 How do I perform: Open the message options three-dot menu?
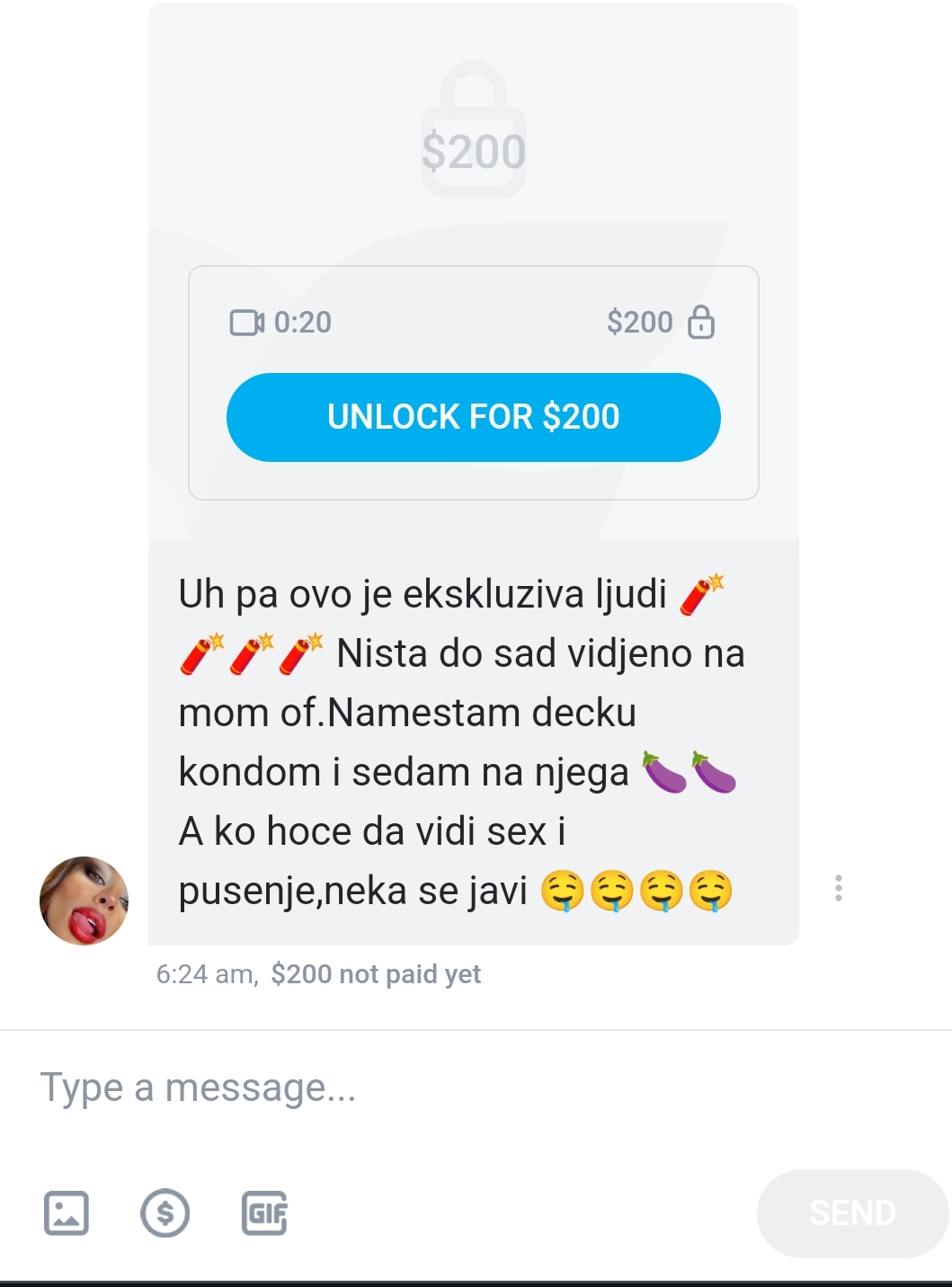point(838,888)
